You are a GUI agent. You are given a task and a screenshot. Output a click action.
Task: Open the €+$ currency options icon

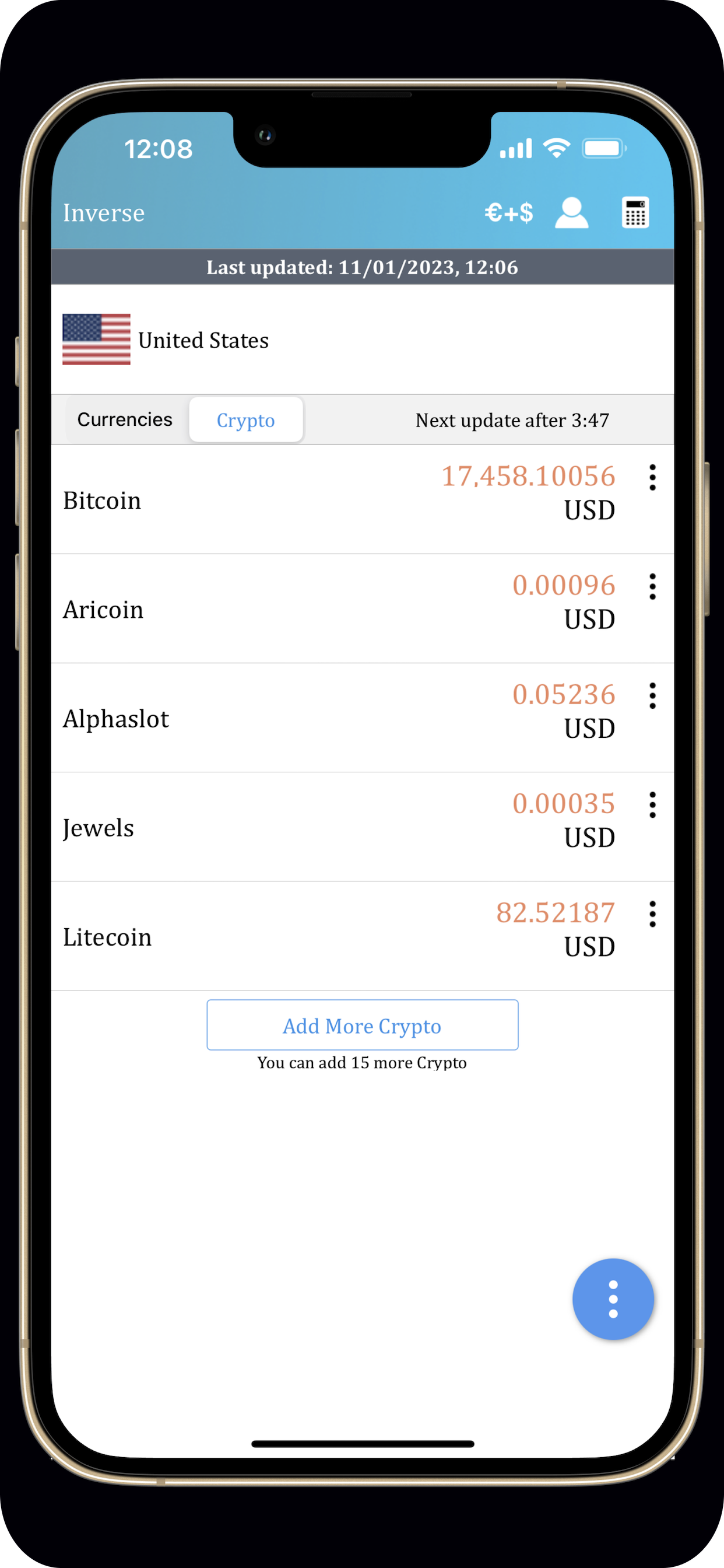(509, 213)
